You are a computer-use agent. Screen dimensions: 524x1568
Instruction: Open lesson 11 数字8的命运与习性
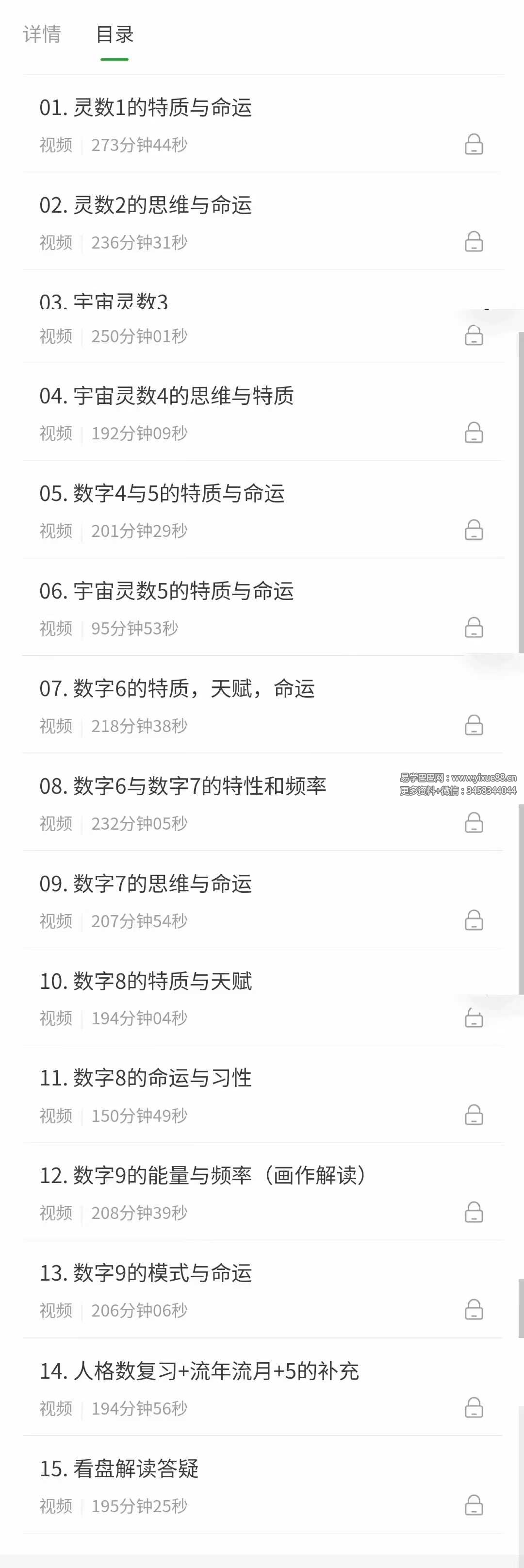146,1078
